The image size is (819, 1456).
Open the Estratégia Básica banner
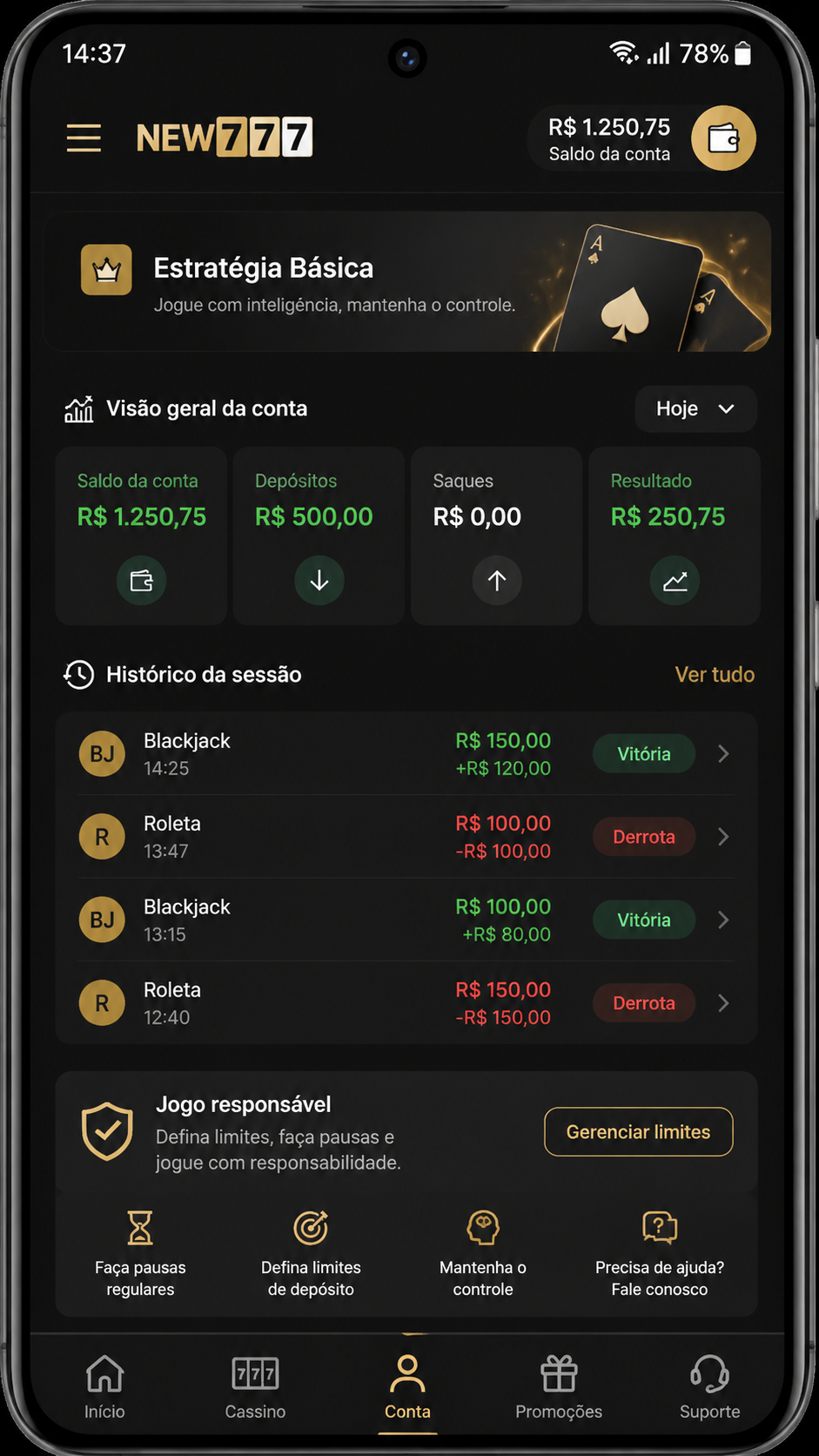(x=407, y=281)
